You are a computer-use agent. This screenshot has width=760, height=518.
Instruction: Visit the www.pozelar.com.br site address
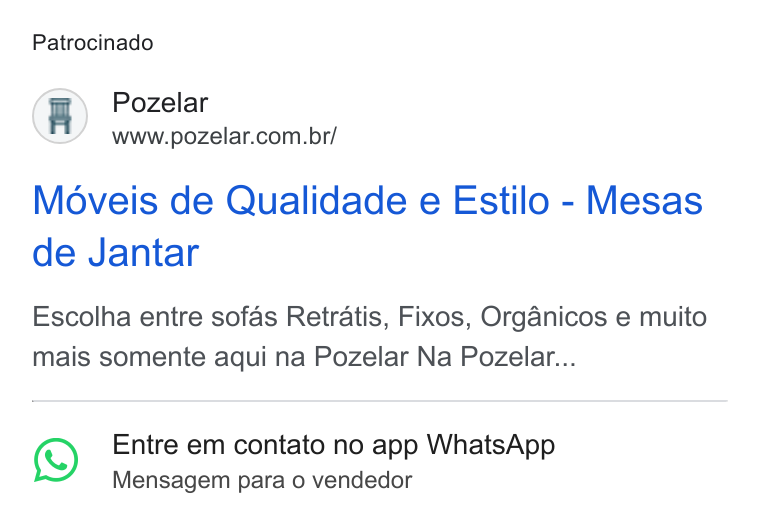pos(224,136)
